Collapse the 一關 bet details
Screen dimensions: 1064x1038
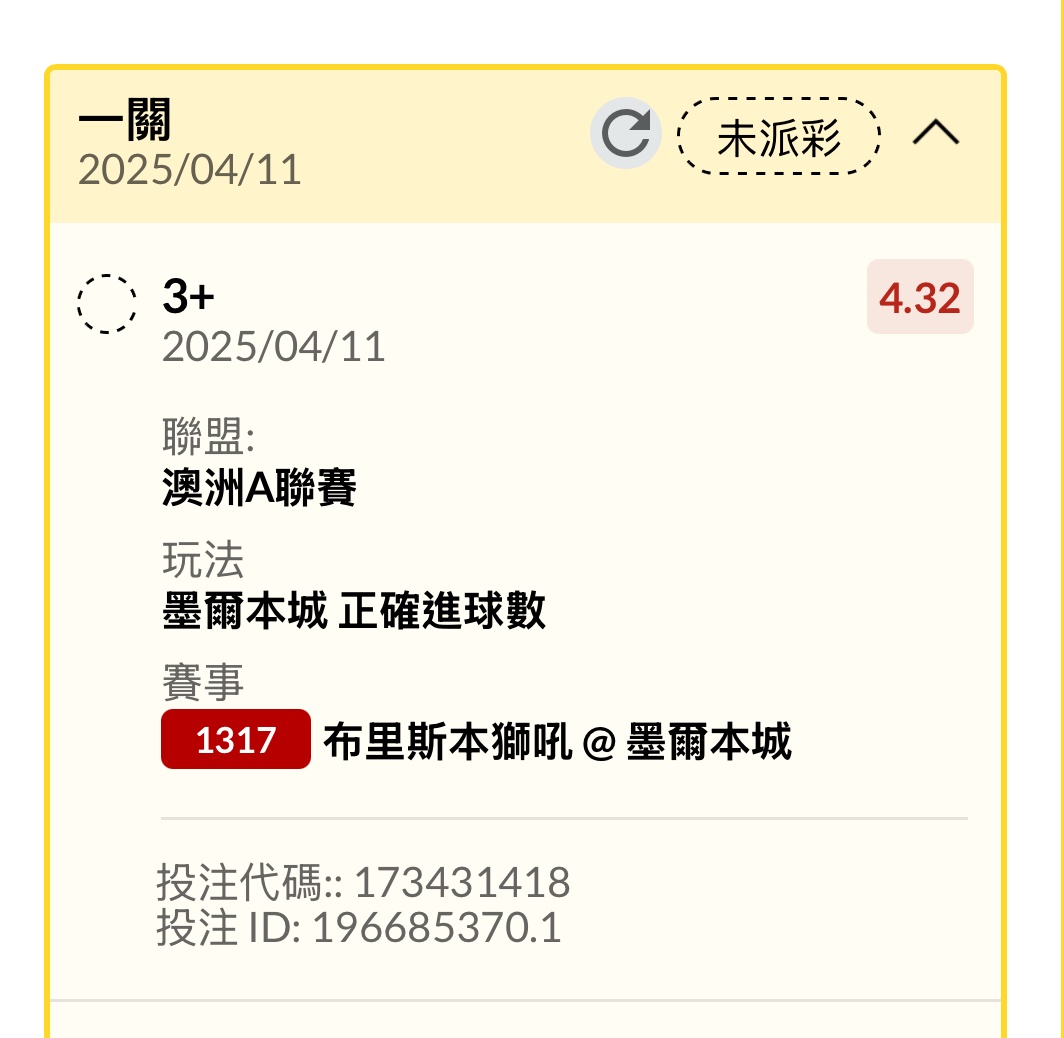point(936,134)
